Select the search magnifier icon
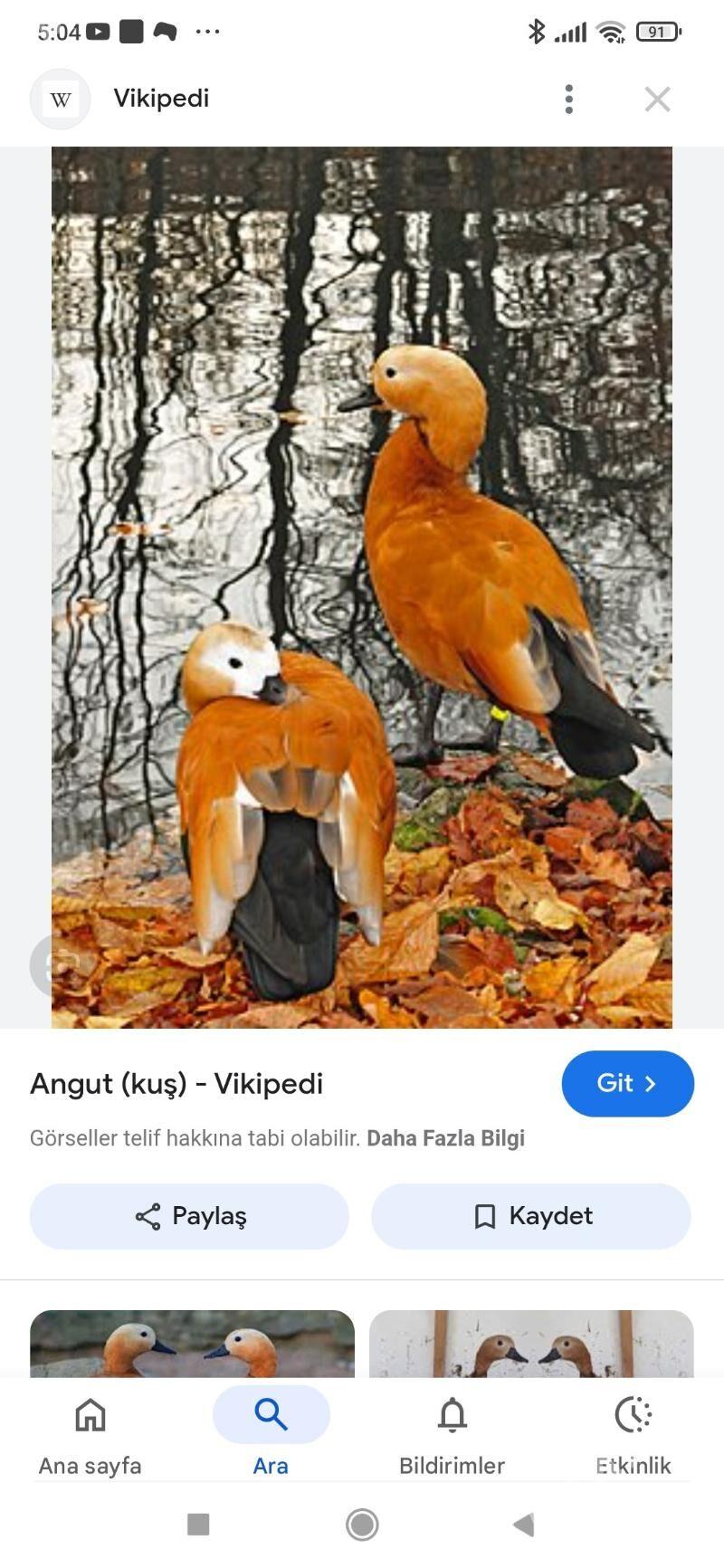 [271, 1414]
